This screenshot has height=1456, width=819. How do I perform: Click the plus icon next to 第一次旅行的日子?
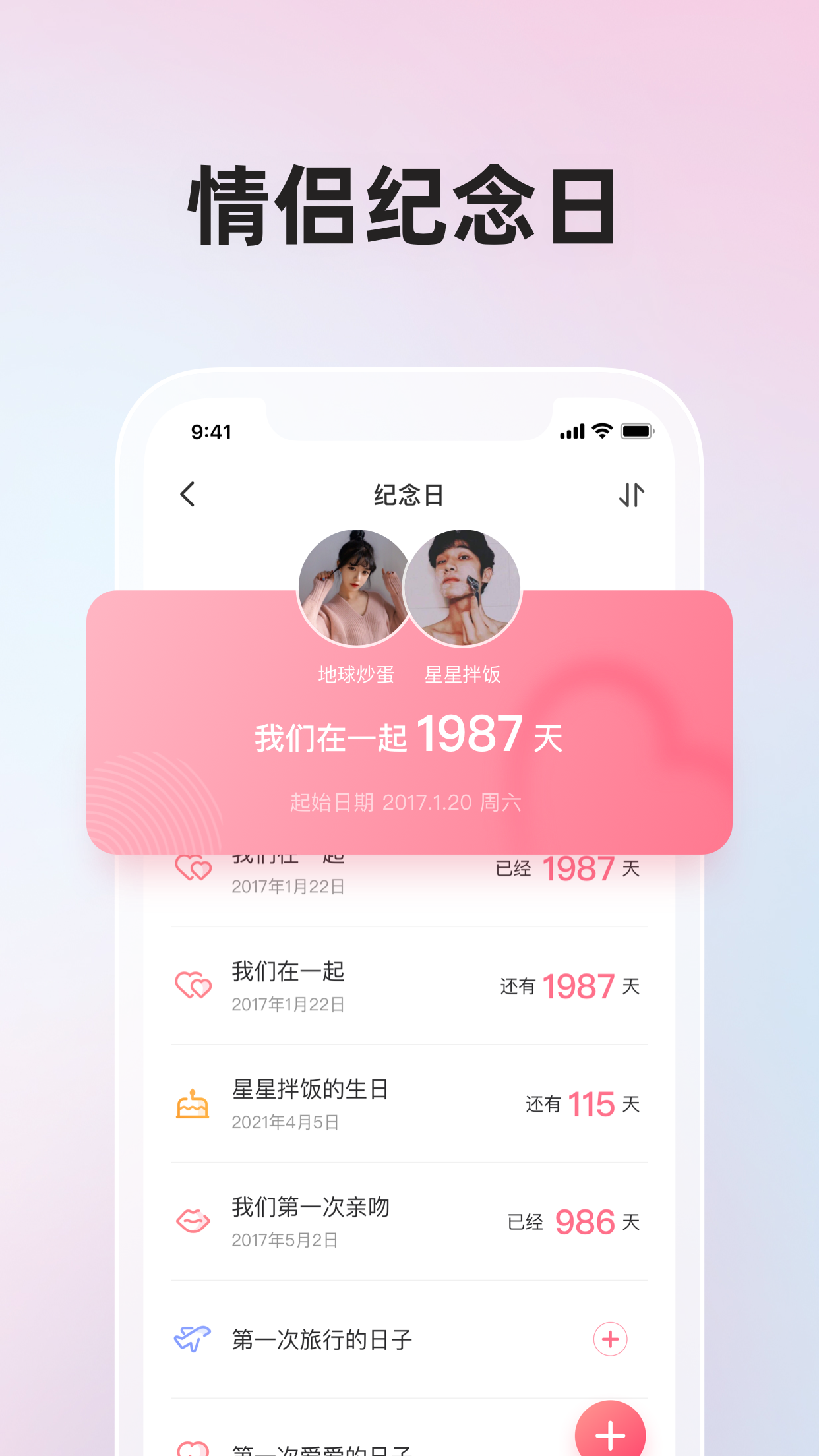click(x=611, y=1340)
